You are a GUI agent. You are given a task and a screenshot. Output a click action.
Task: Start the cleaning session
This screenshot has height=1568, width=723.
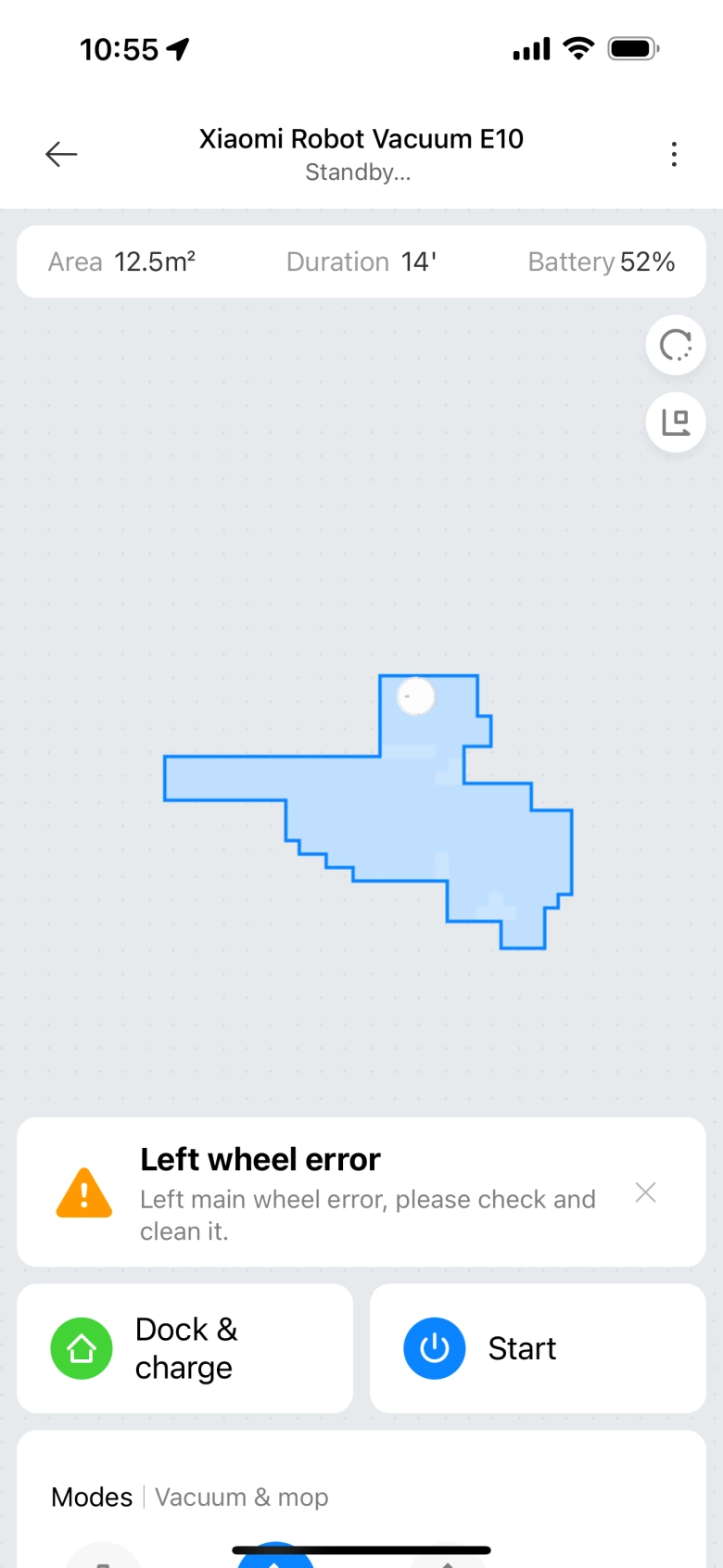[x=538, y=1348]
